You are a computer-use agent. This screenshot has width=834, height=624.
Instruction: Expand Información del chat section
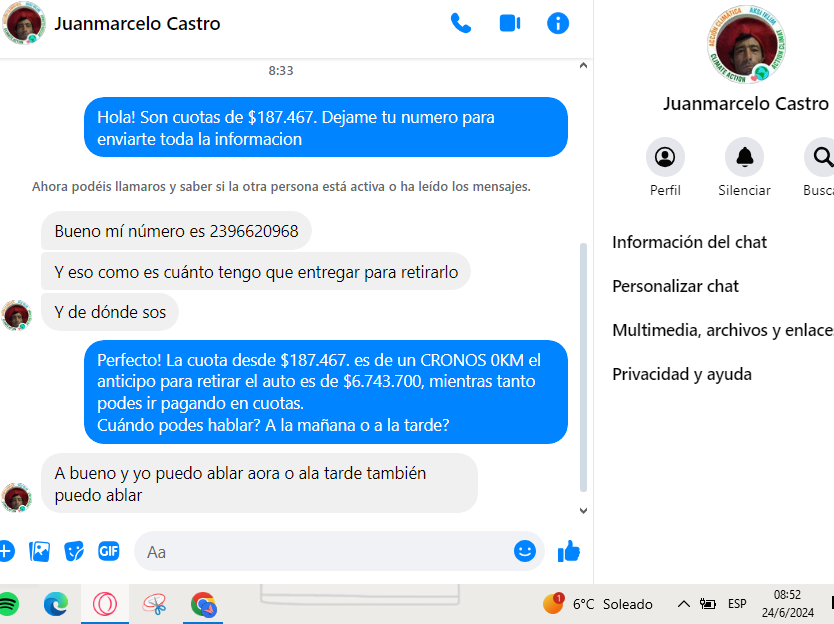click(690, 242)
